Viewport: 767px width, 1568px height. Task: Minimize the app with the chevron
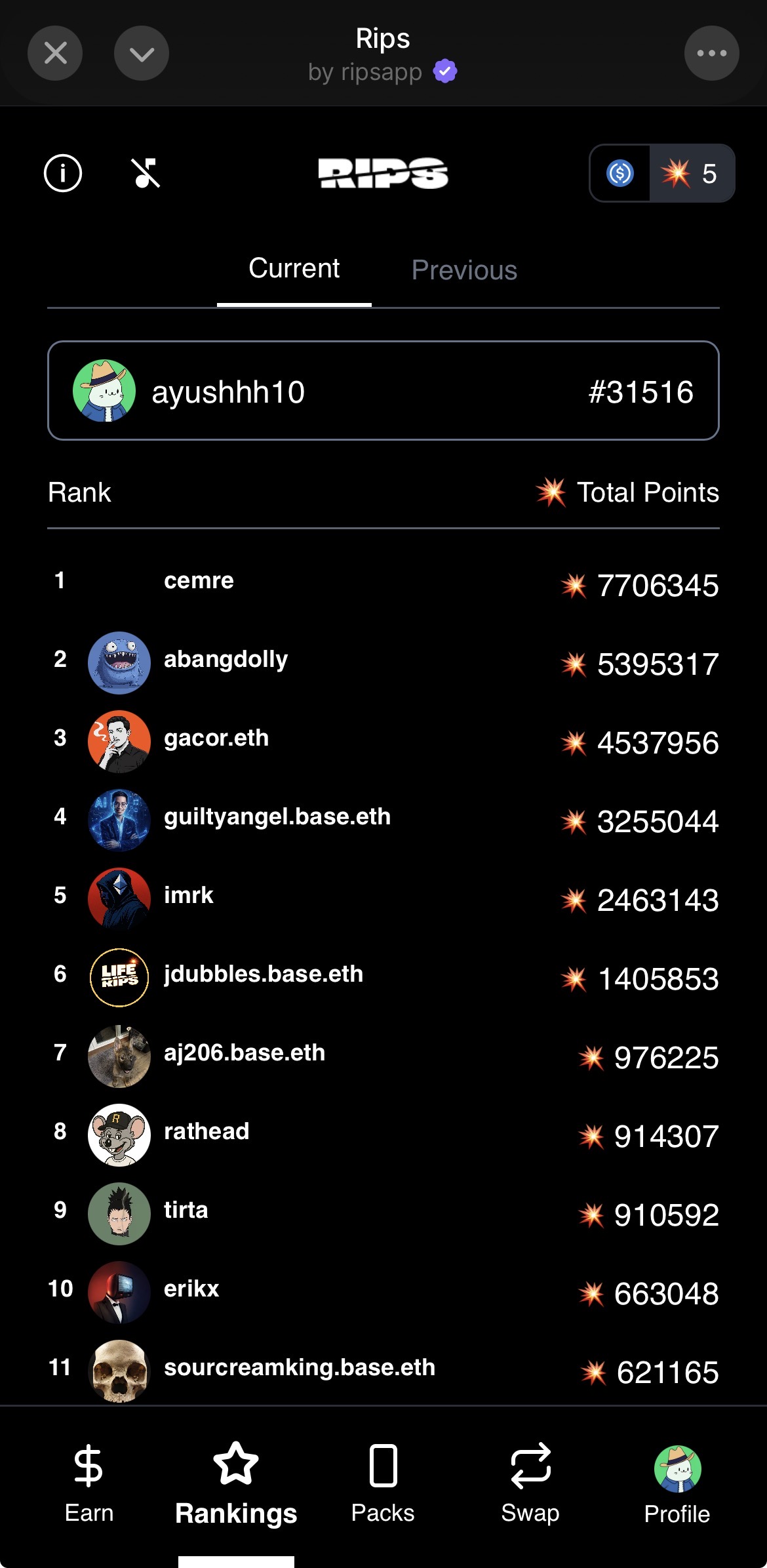pos(142,53)
